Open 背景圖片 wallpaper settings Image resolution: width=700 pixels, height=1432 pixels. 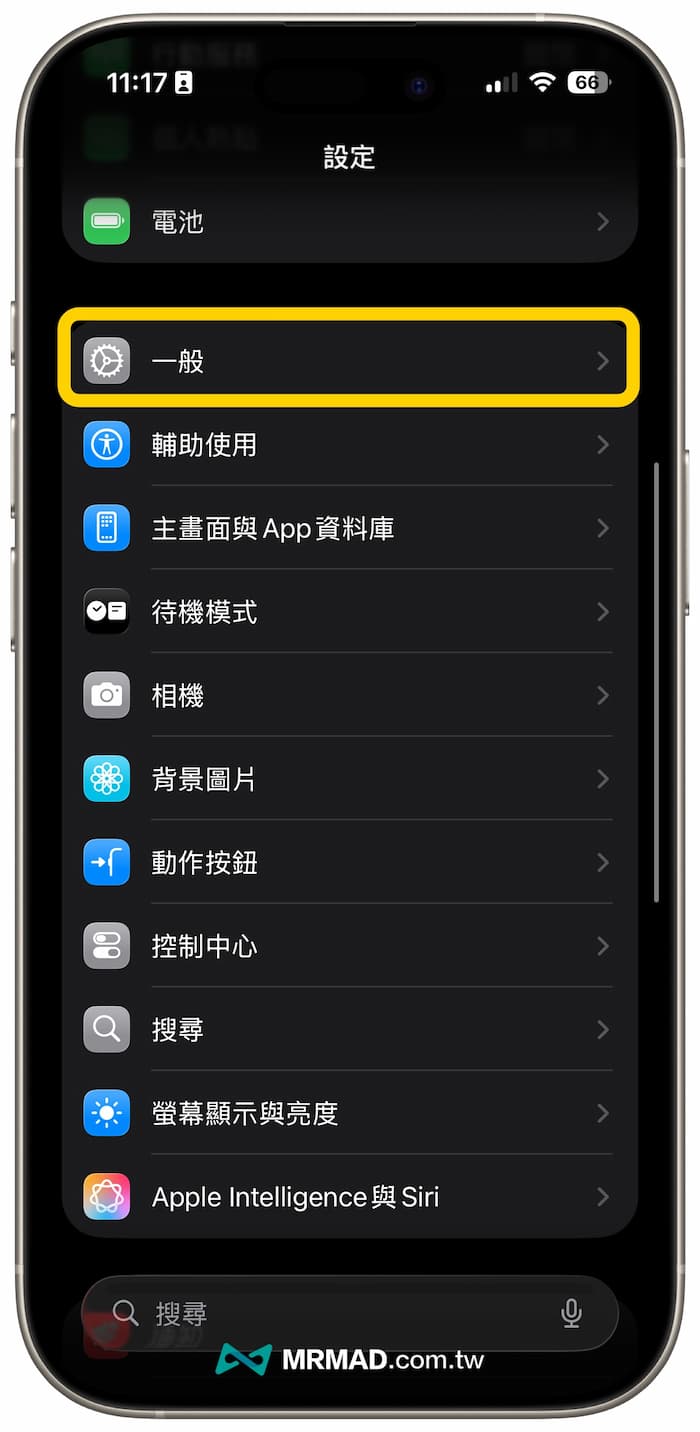coord(348,780)
